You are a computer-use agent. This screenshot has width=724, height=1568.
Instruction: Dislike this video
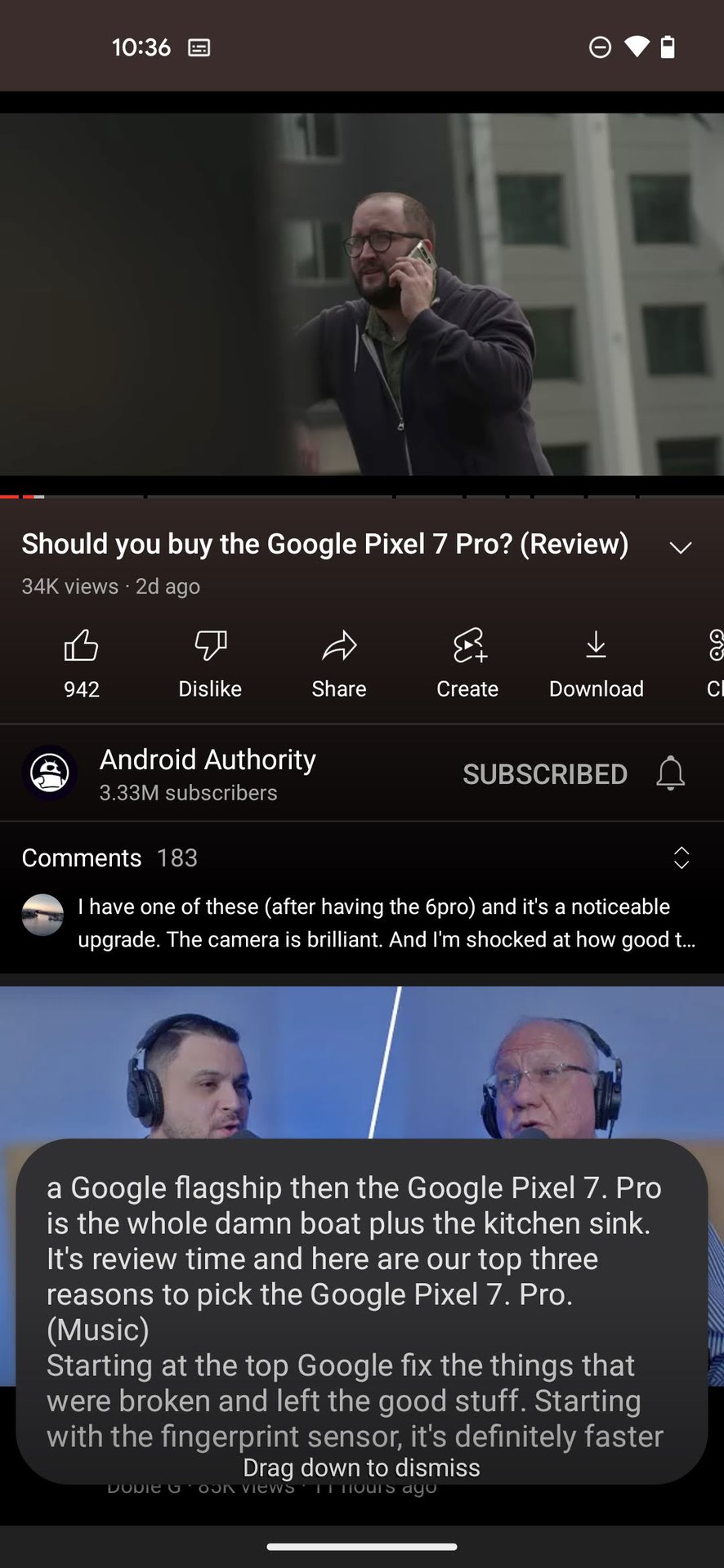[x=210, y=662]
